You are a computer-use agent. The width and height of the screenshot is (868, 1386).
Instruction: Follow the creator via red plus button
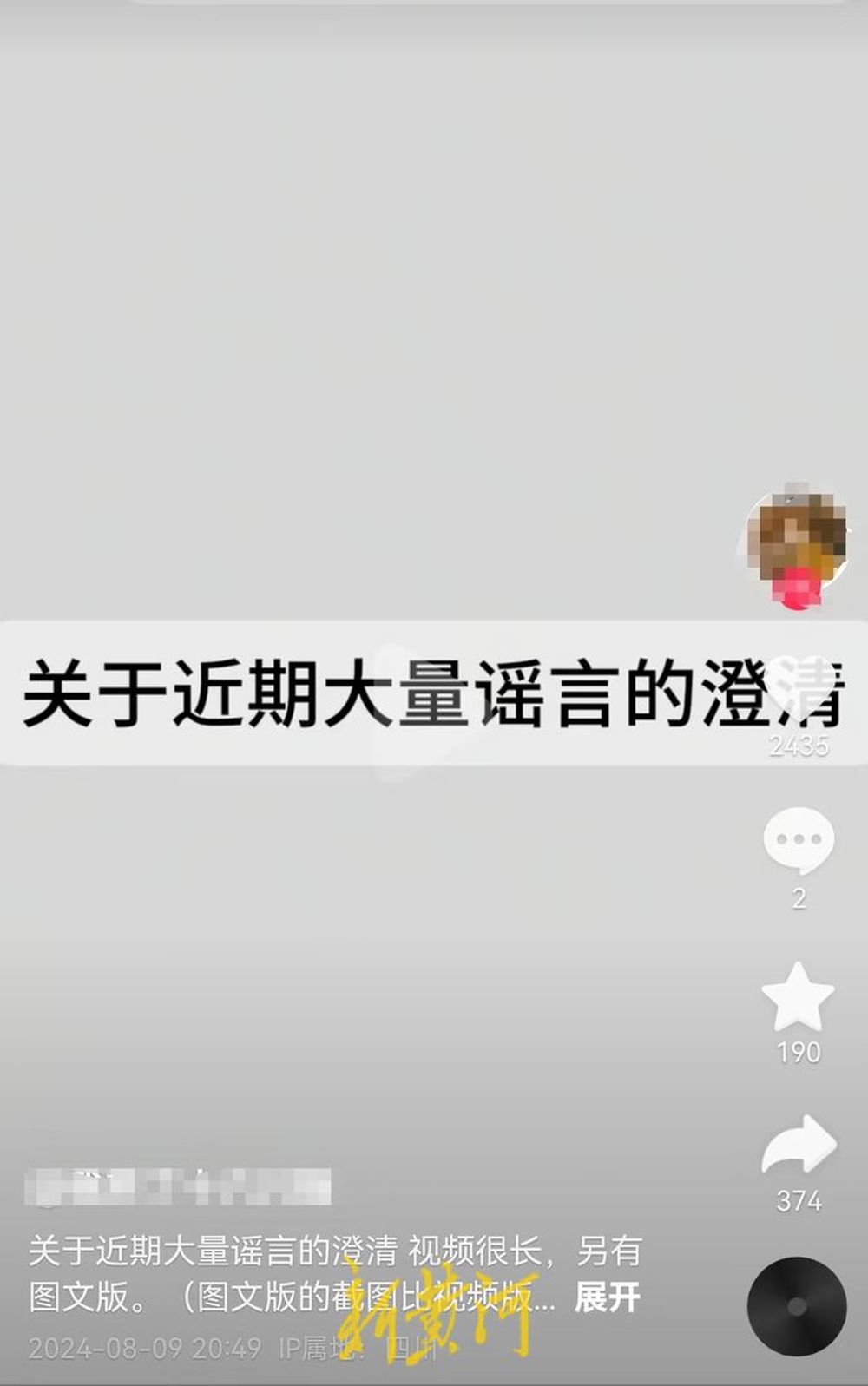(x=797, y=593)
